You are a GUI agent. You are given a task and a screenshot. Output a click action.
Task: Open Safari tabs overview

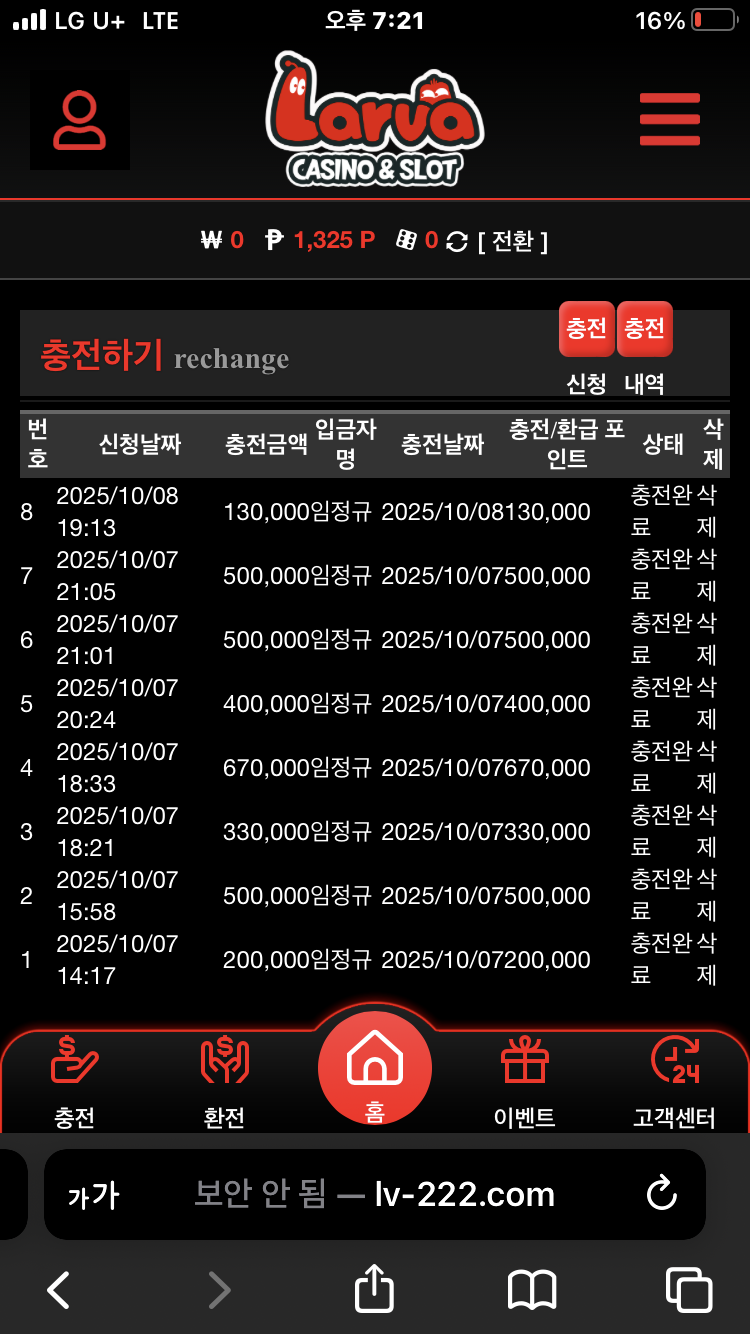689,1290
